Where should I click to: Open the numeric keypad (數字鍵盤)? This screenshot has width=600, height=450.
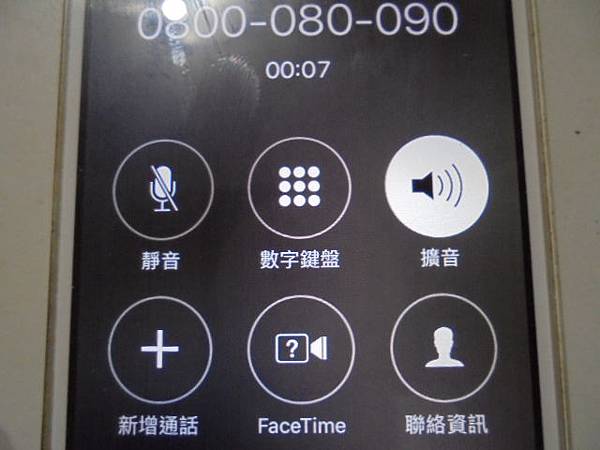point(299,188)
